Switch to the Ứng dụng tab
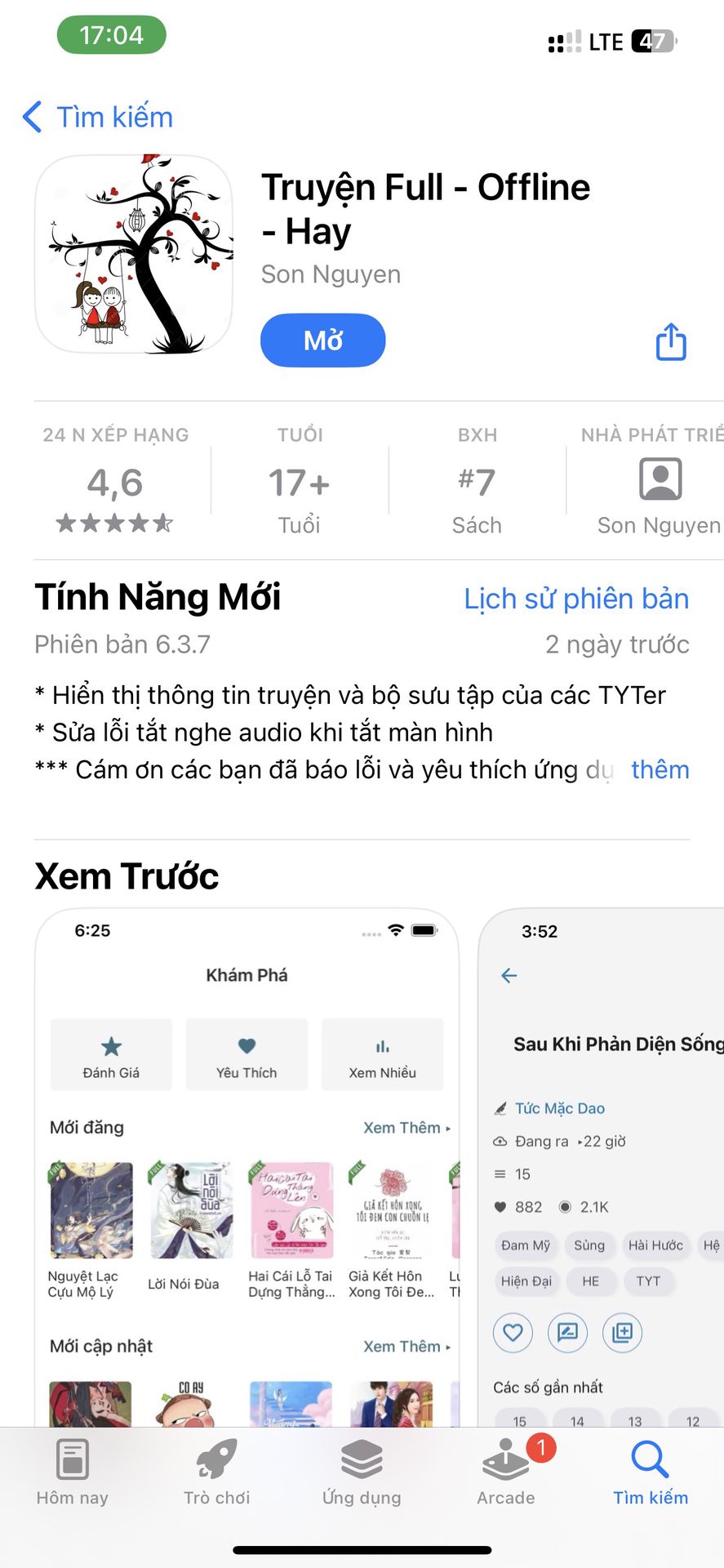This screenshot has height=1568, width=724. (x=362, y=1473)
